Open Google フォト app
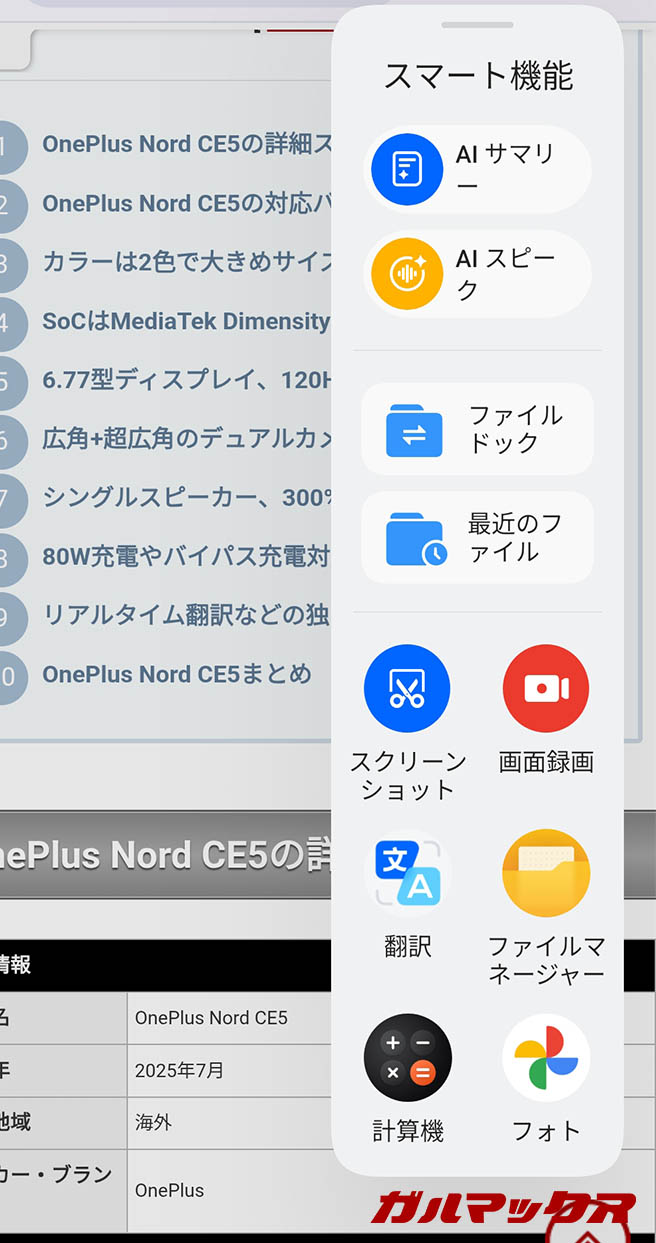This screenshot has width=656, height=1243. coord(546,1058)
